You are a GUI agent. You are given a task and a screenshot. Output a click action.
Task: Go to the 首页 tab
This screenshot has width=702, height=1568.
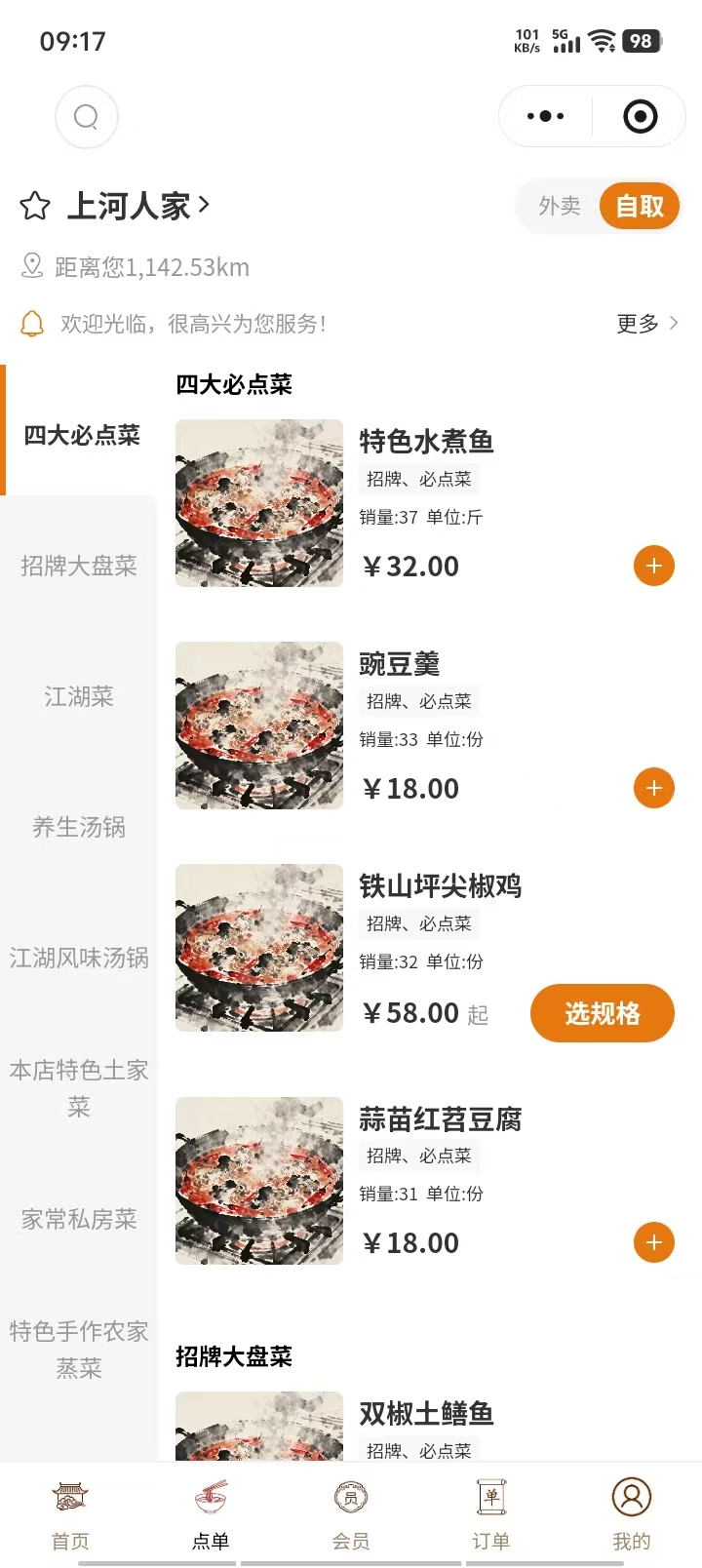(x=70, y=1514)
